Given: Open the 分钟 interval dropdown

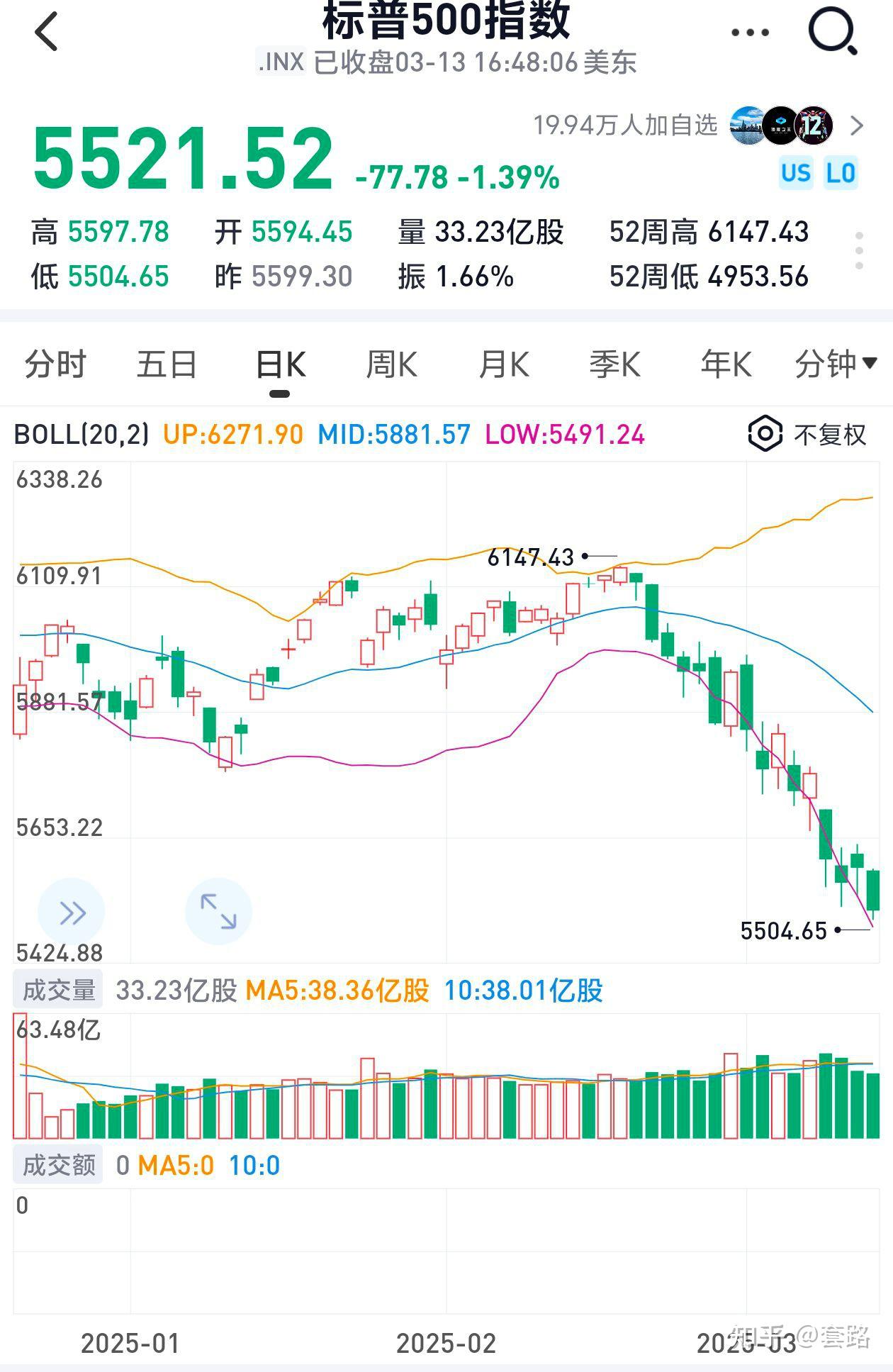Looking at the screenshot, I should tap(833, 364).
